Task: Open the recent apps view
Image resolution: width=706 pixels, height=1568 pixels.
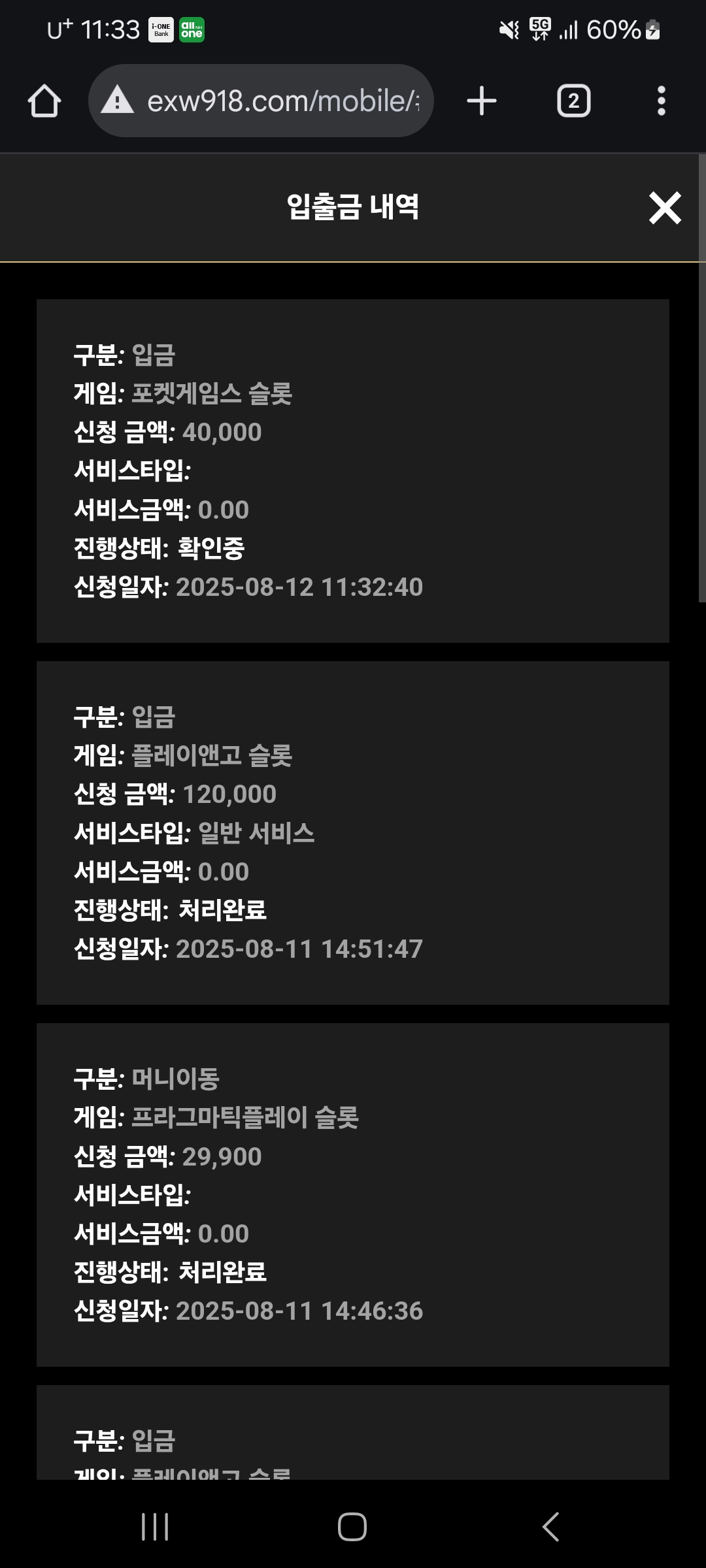Action: (x=155, y=1527)
